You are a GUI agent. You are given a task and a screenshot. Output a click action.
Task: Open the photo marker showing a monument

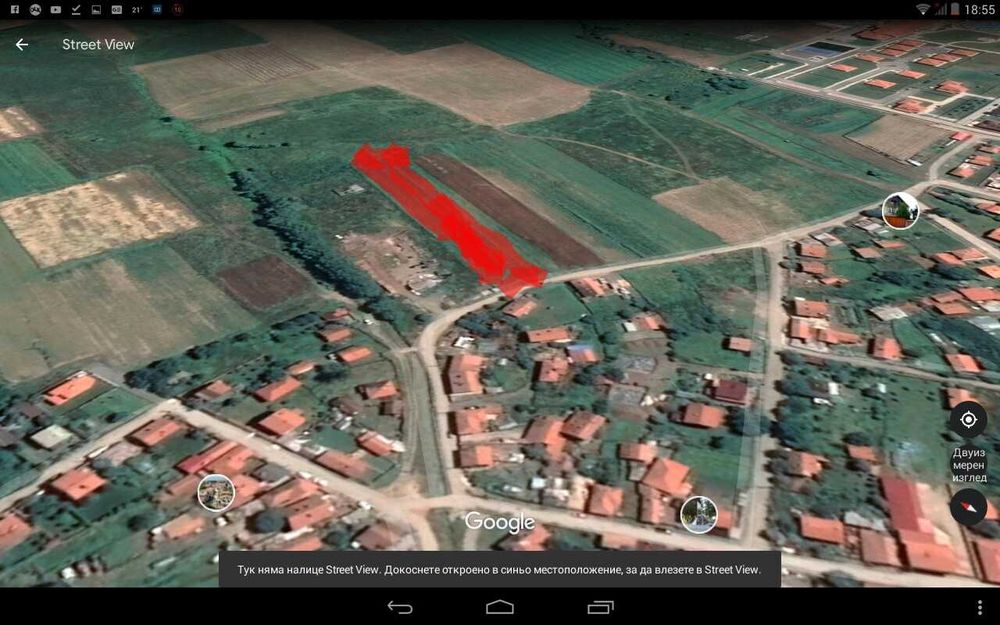699,514
